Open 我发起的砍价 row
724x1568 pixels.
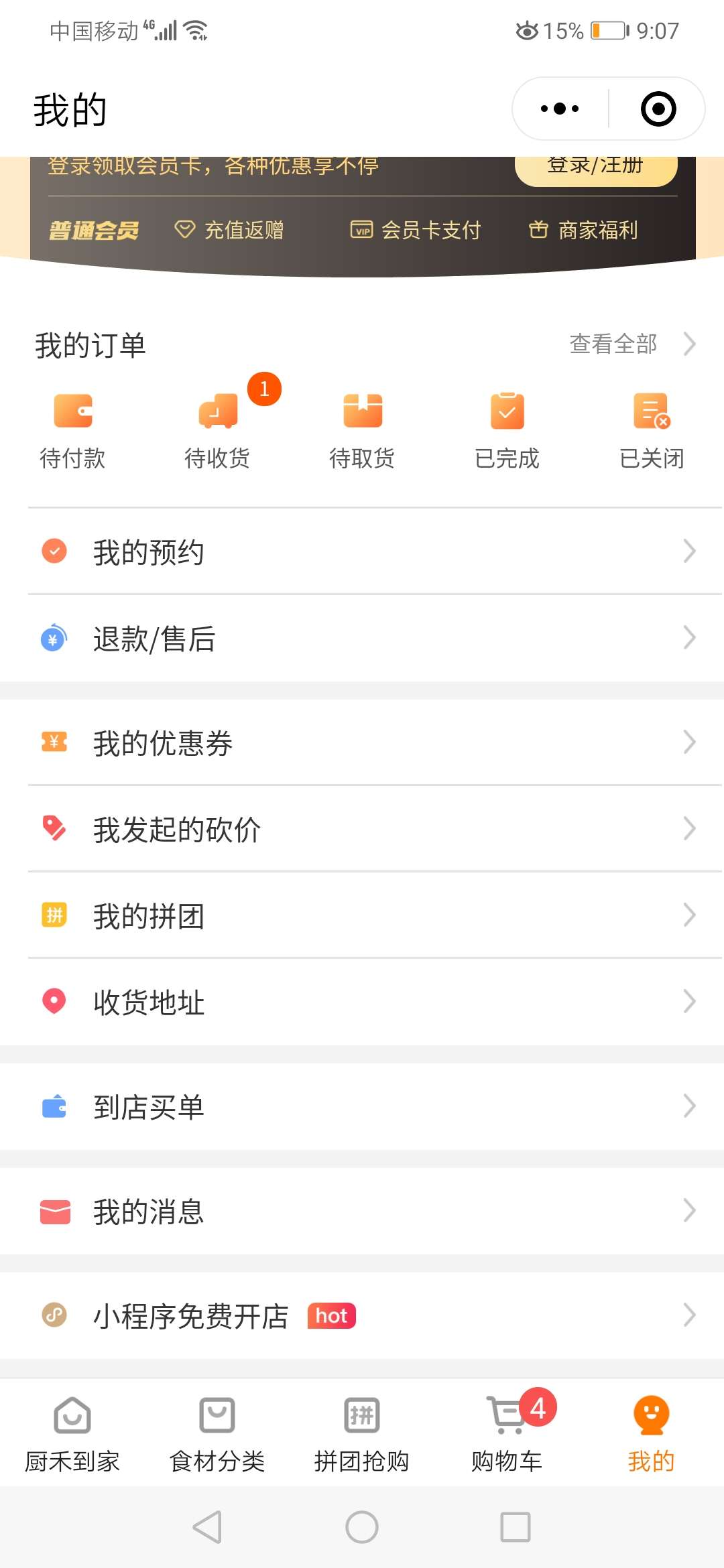pos(362,829)
